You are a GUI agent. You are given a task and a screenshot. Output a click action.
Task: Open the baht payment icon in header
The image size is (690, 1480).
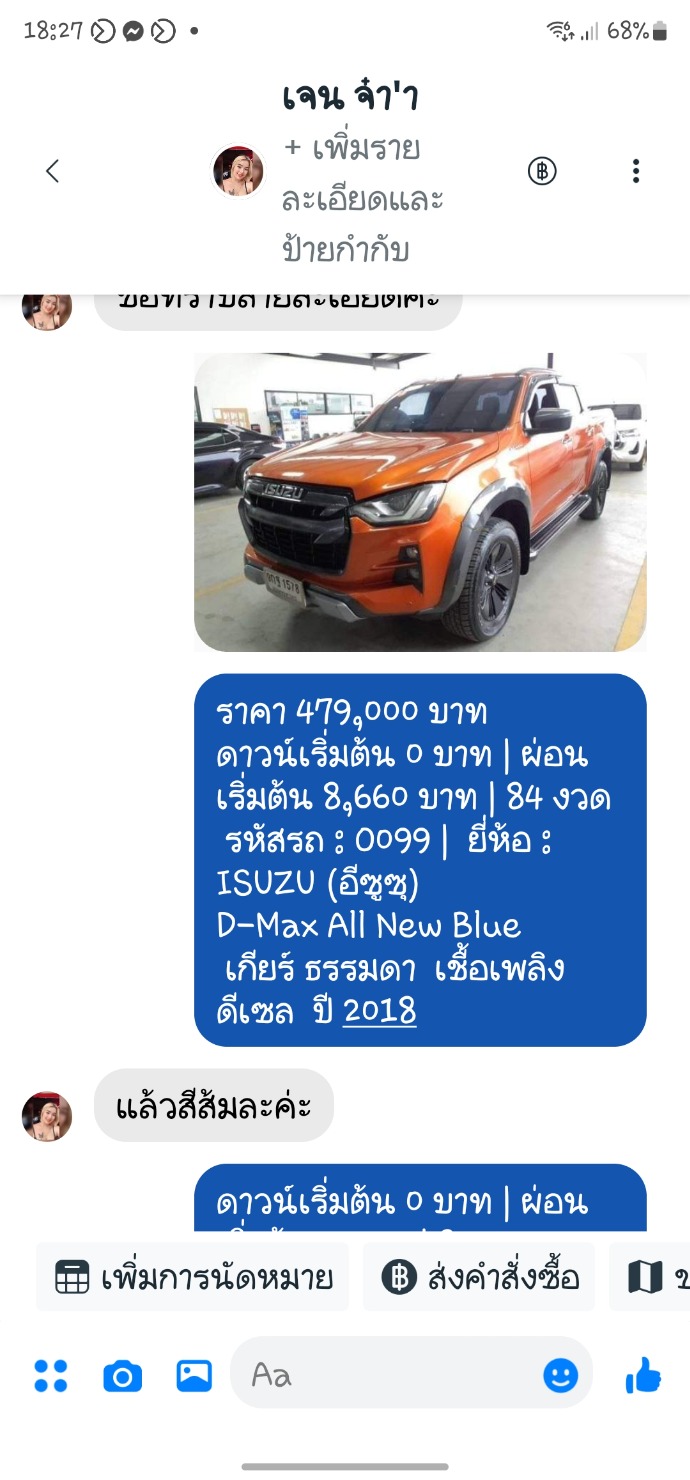541,171
